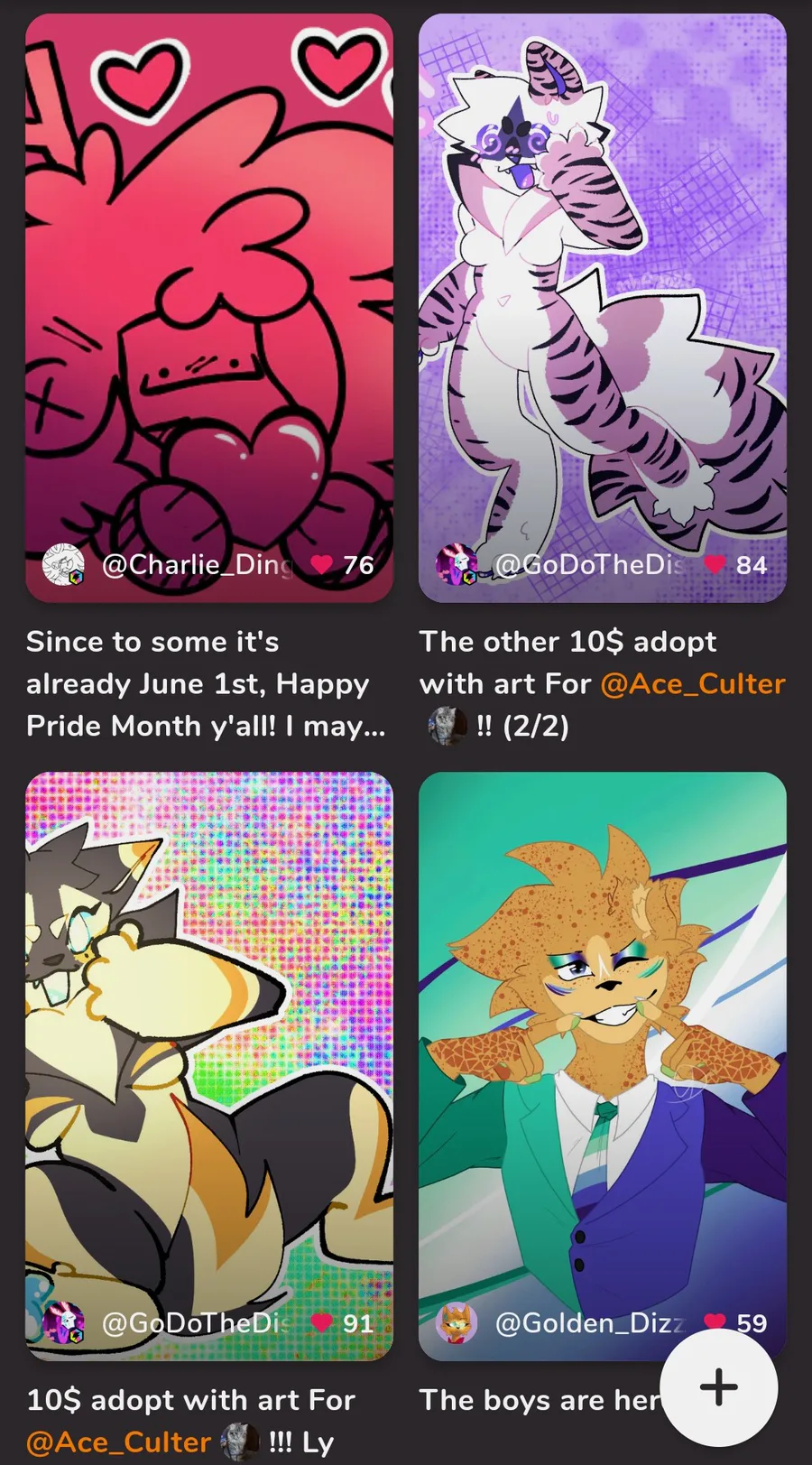The image size is (812, 1465).
Task: Open @Ace_Culter mention in the (2/2) caption
Action: pos(693,684)
